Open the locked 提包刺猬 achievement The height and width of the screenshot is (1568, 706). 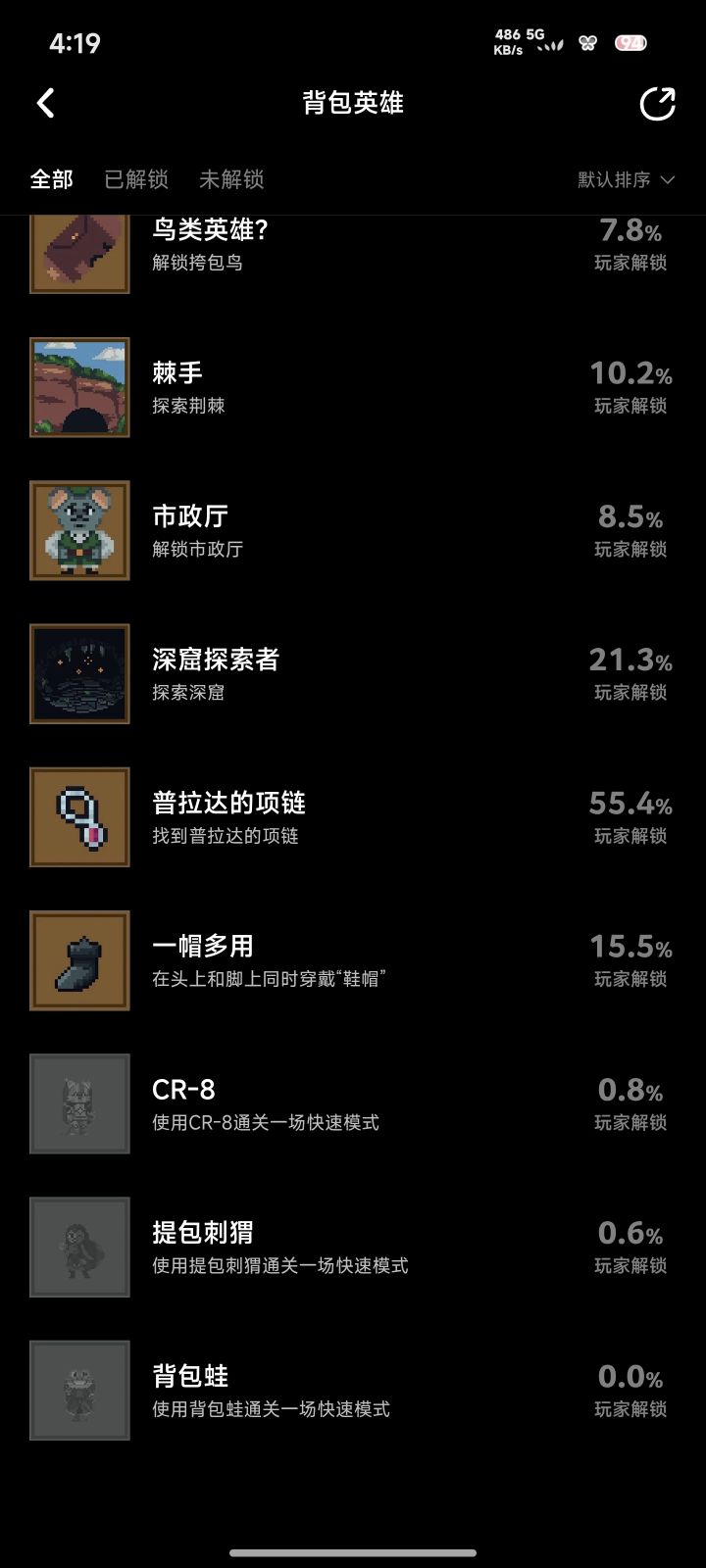pyautogui.click(x=353, y=1247)
